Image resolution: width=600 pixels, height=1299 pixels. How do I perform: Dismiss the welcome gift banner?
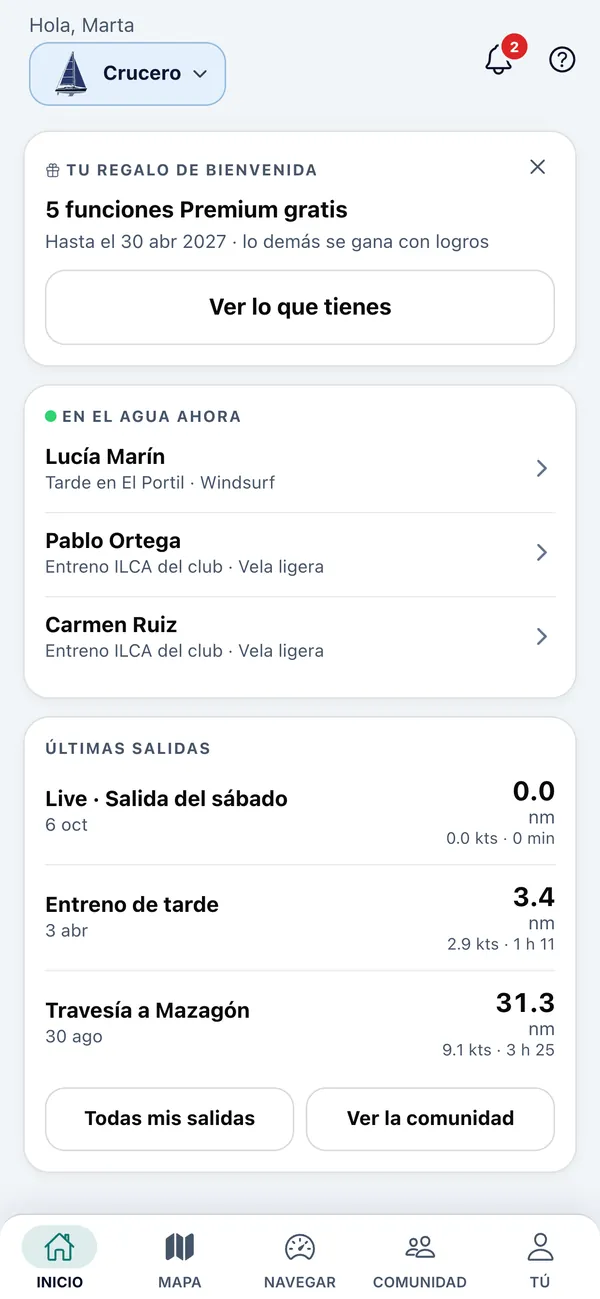538,167
